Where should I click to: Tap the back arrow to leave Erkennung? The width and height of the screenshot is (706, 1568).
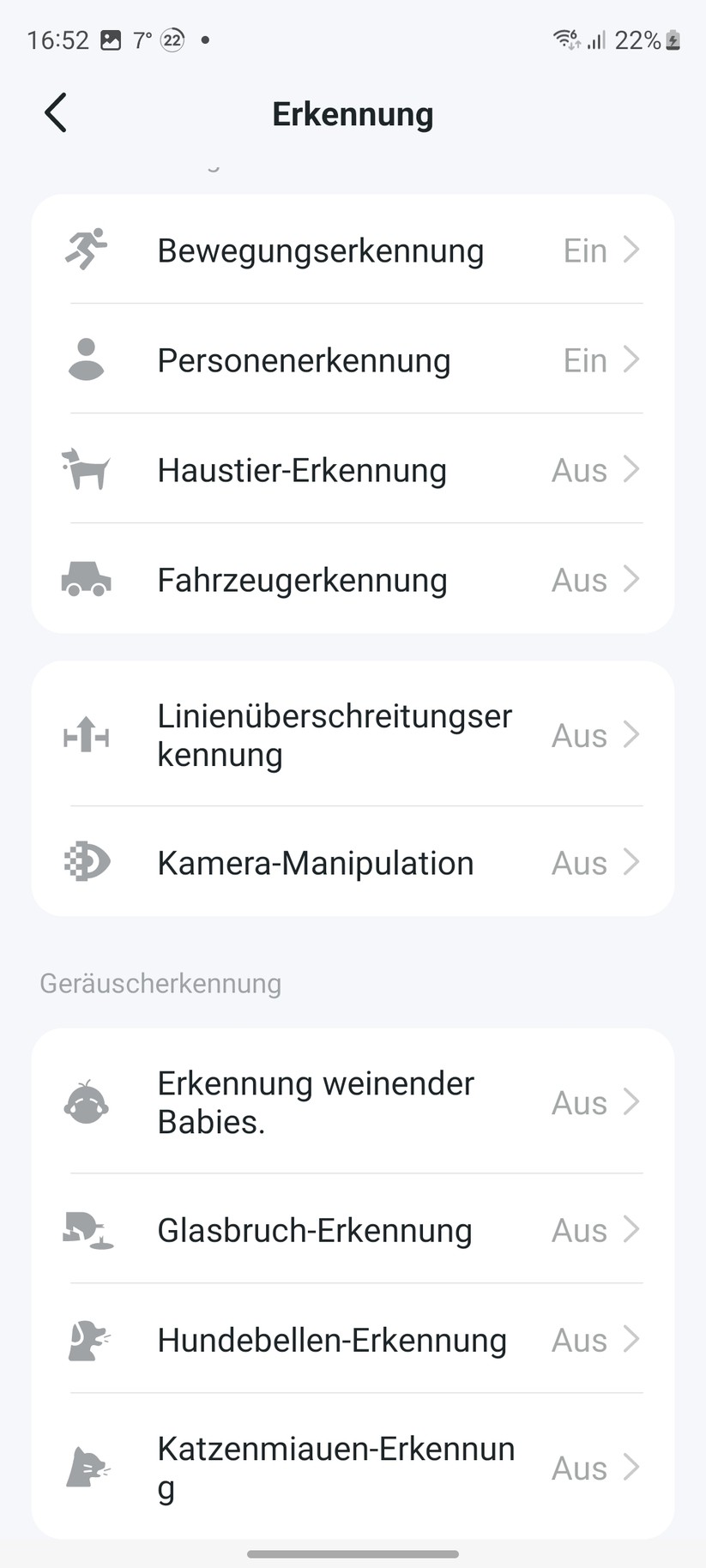(54, 112)
